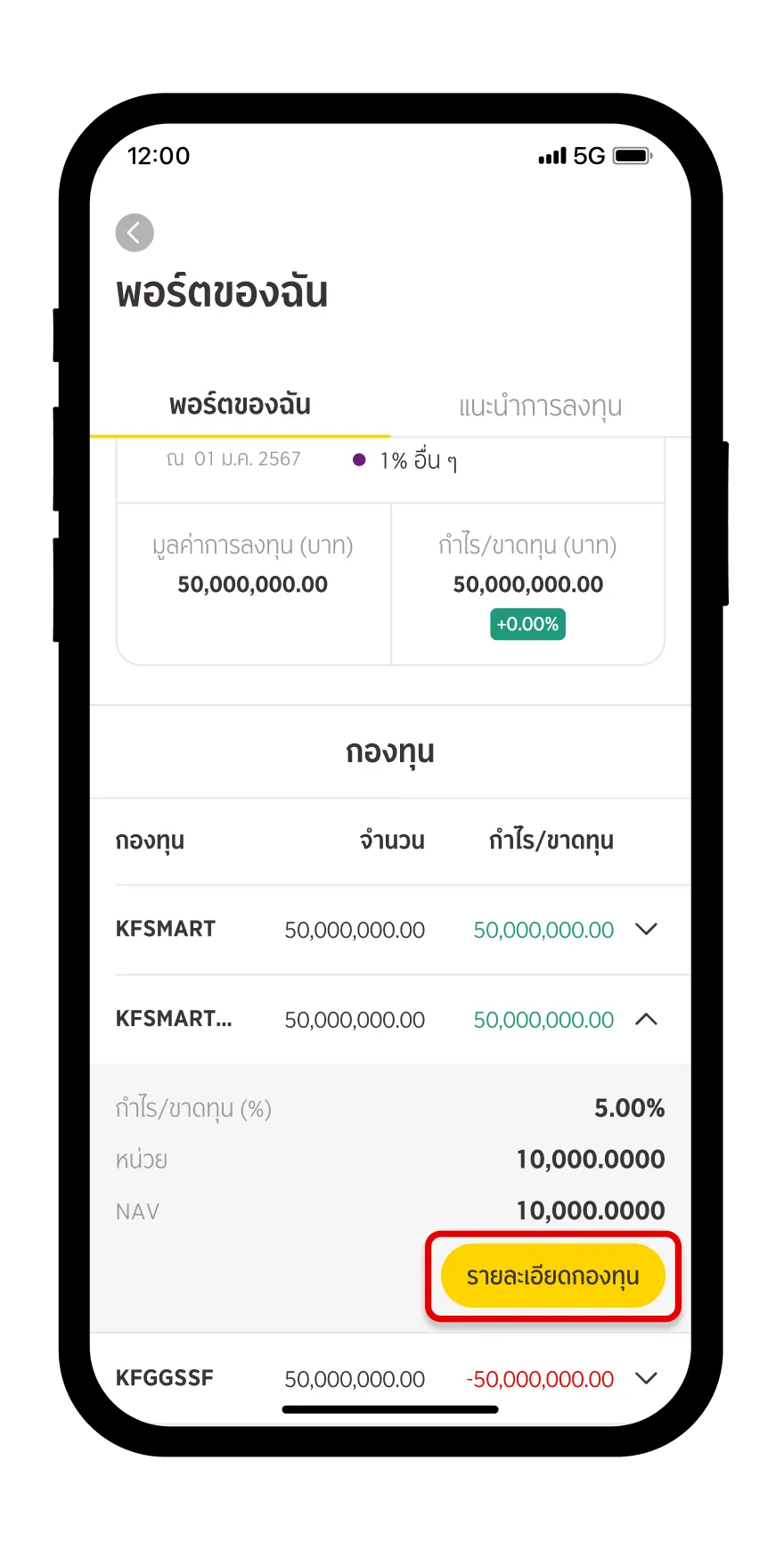Collapse the expanded KFSMART… fund row
The height and width of the screenshot is (1551, 784).
pos(646,1019)
